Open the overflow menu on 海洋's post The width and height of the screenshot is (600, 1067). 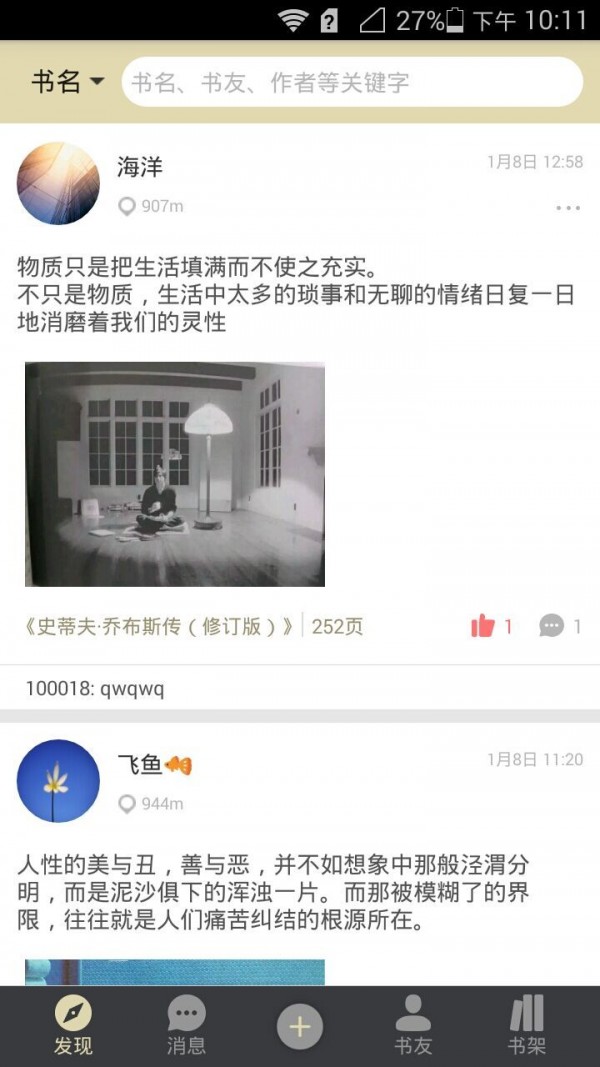[567, 208]
